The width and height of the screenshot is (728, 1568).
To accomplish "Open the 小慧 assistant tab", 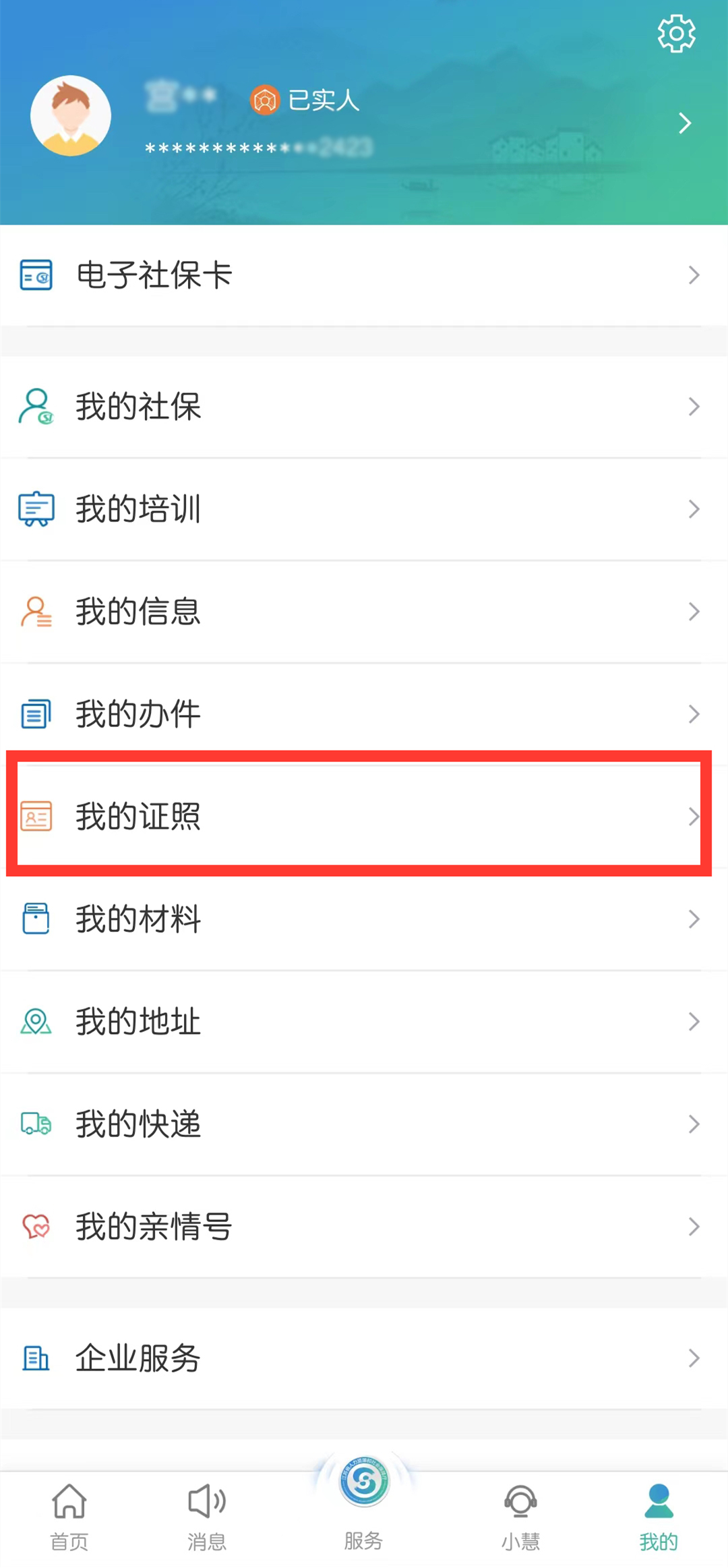I will 520,1517.
